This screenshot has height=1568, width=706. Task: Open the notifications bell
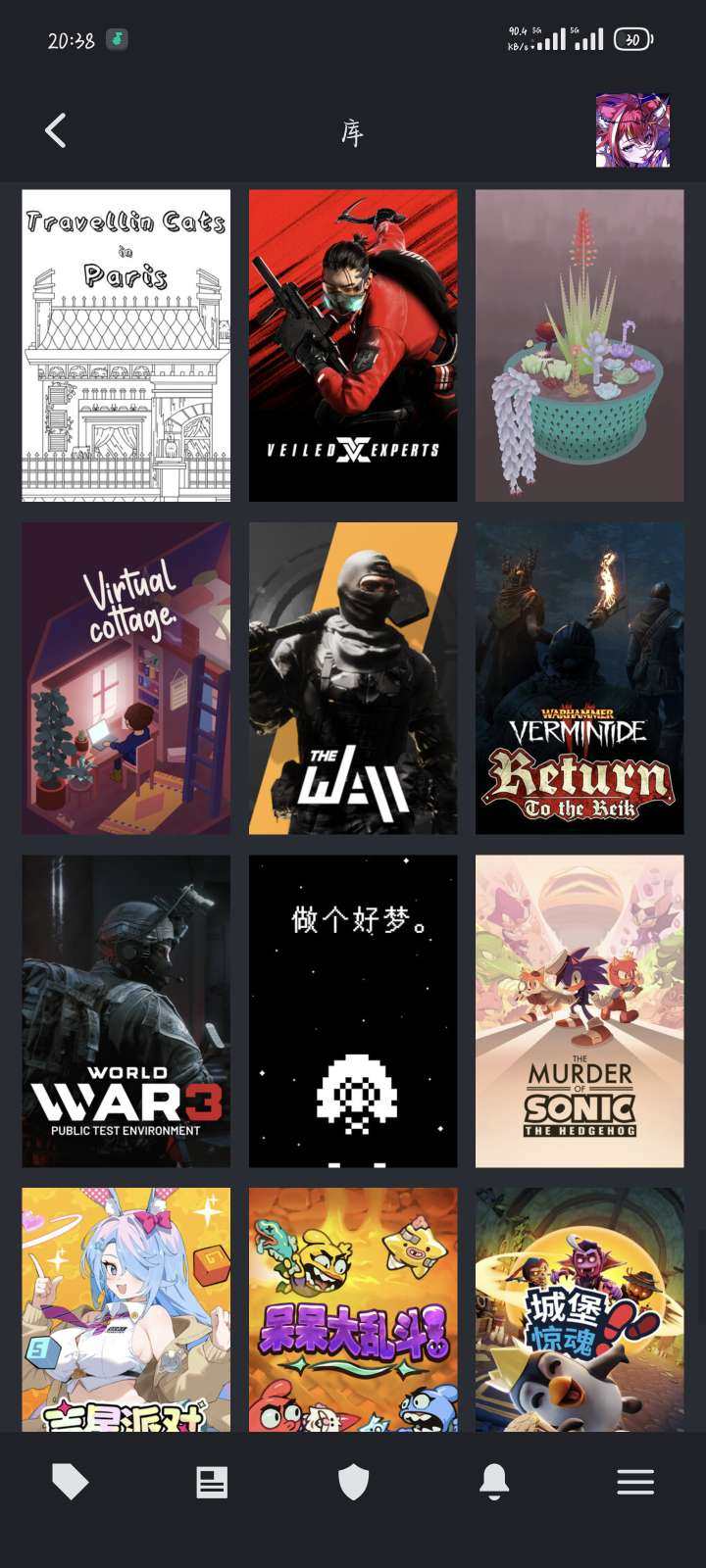(494, 1482)
